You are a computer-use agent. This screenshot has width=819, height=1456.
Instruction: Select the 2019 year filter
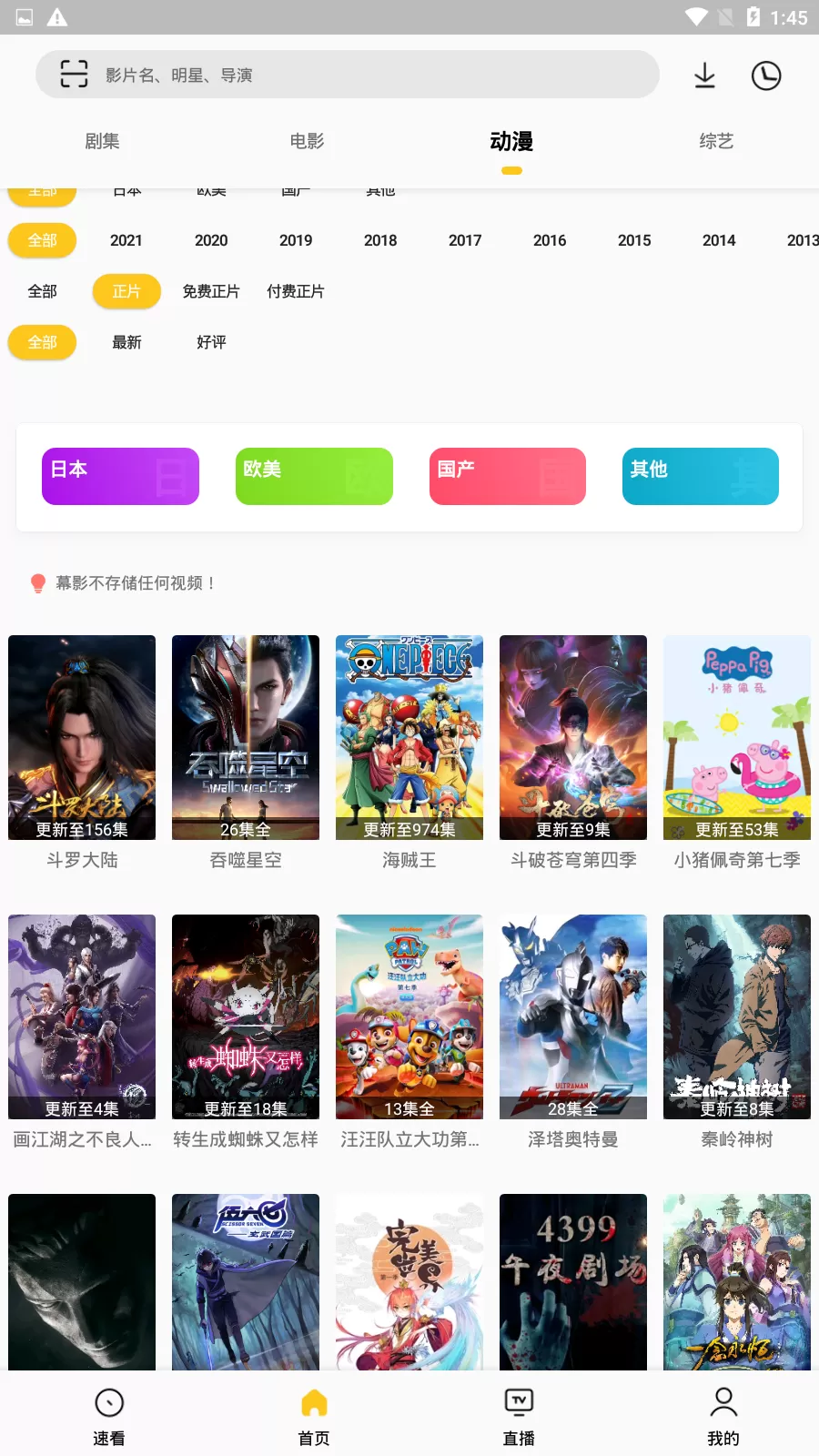pos(295,240)
